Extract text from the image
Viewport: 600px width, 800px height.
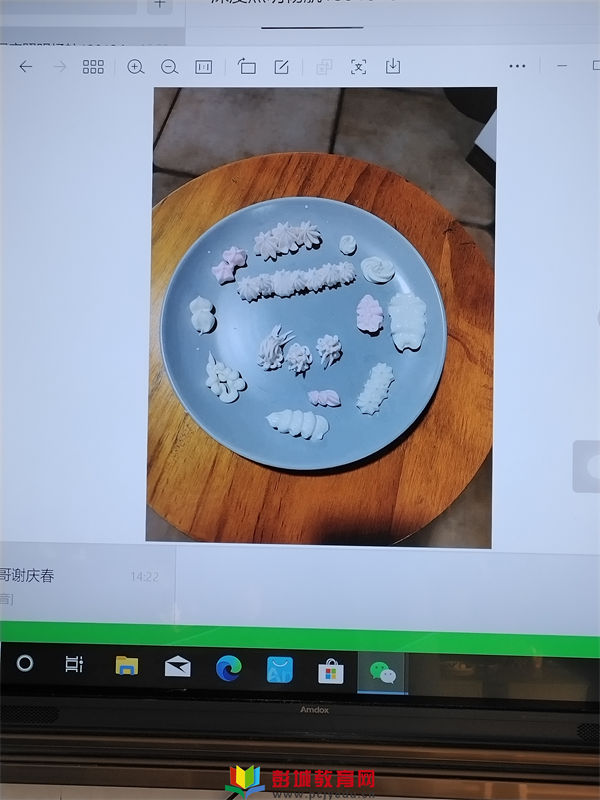coord(358,67)
